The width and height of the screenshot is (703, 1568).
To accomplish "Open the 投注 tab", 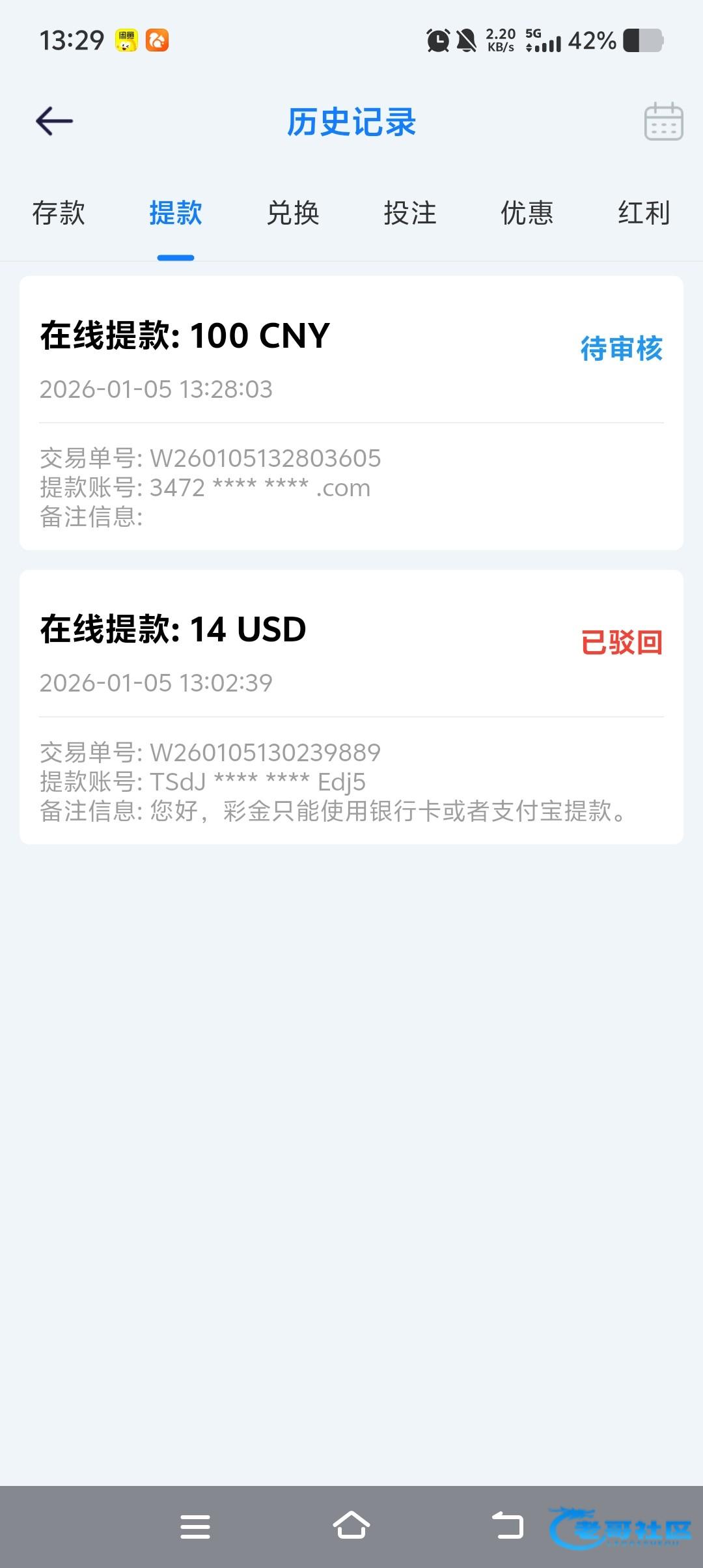I will (x=410, y=213).
